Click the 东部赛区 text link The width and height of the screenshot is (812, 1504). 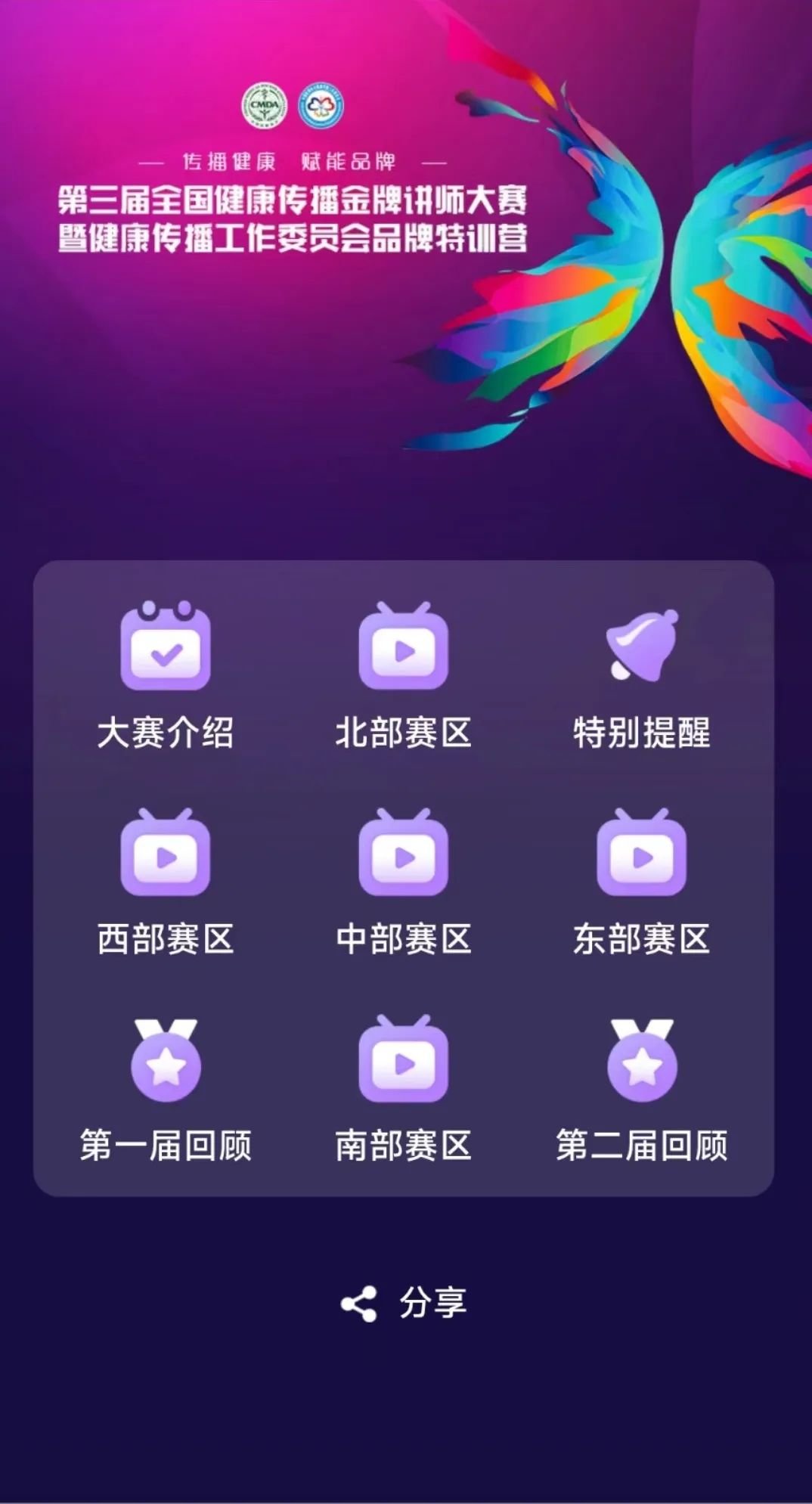[x=642, y=938]
